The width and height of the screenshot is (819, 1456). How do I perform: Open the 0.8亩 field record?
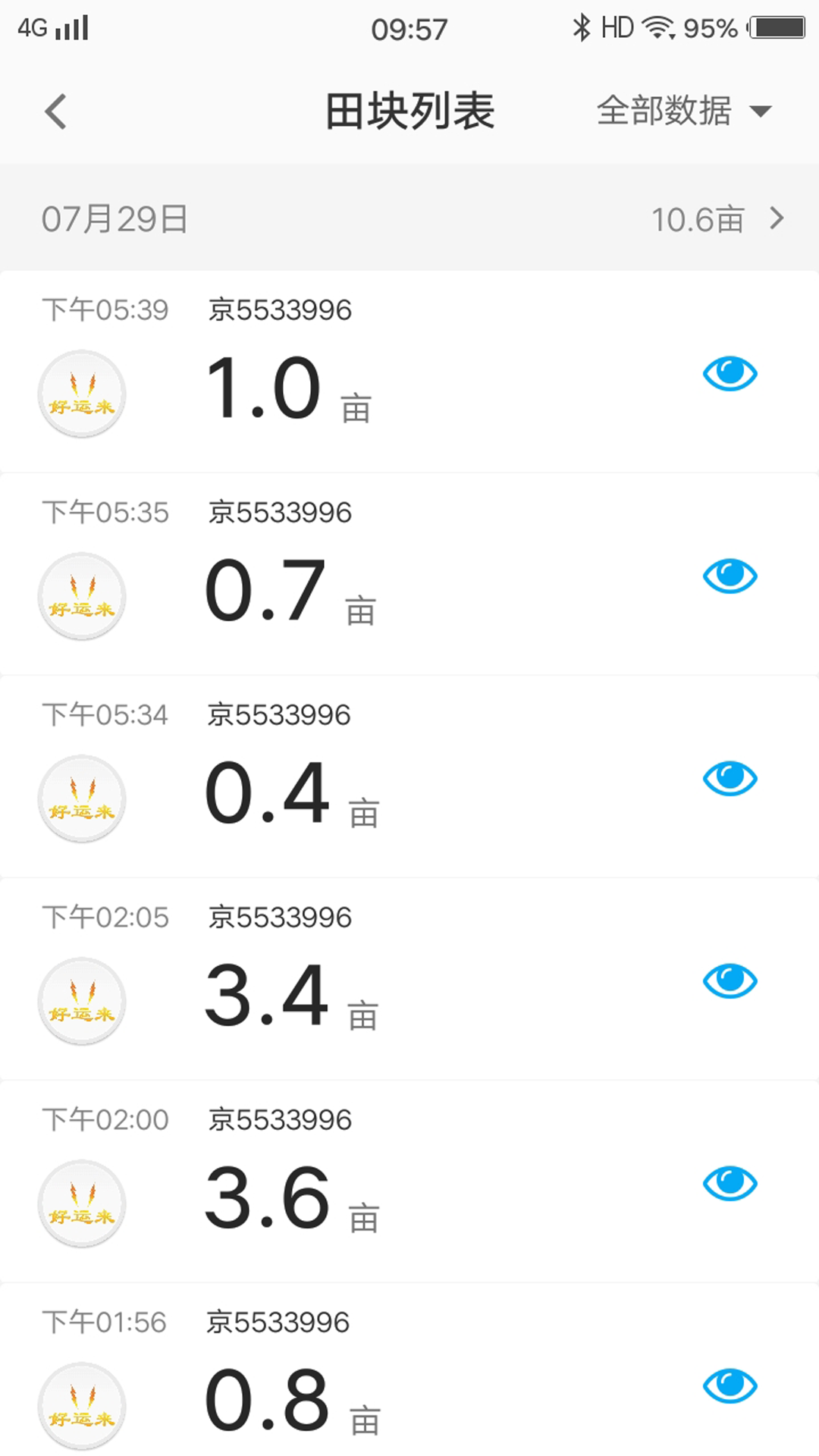[x=409, y=1370]
